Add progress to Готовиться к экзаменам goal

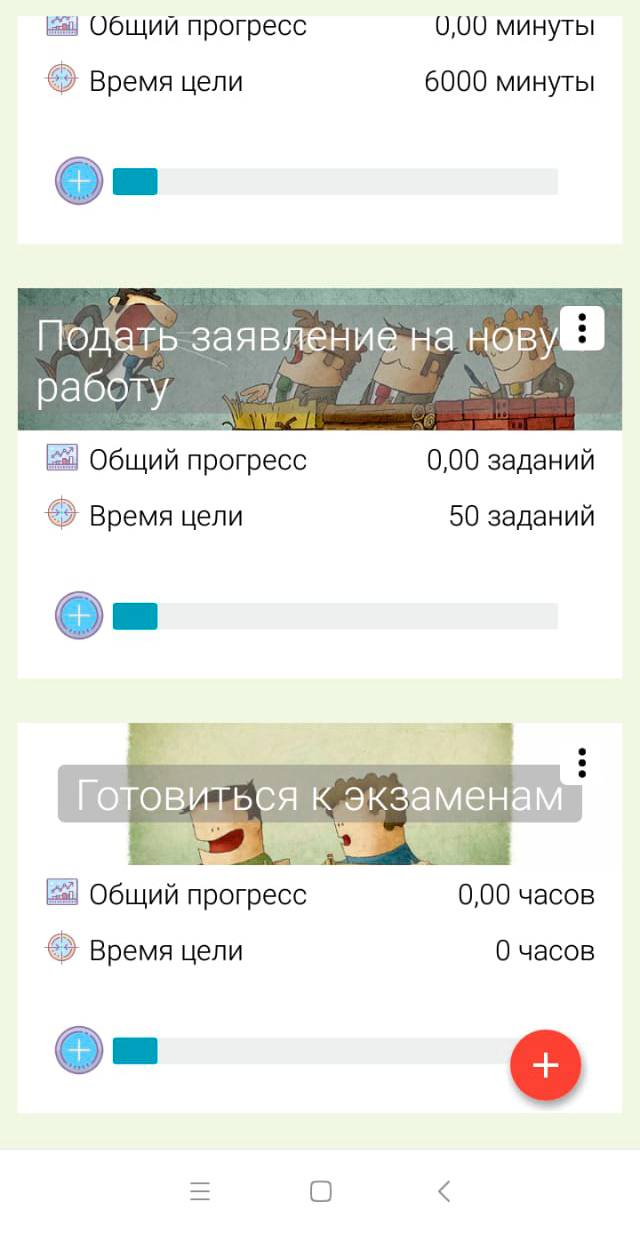point(79,1050)
